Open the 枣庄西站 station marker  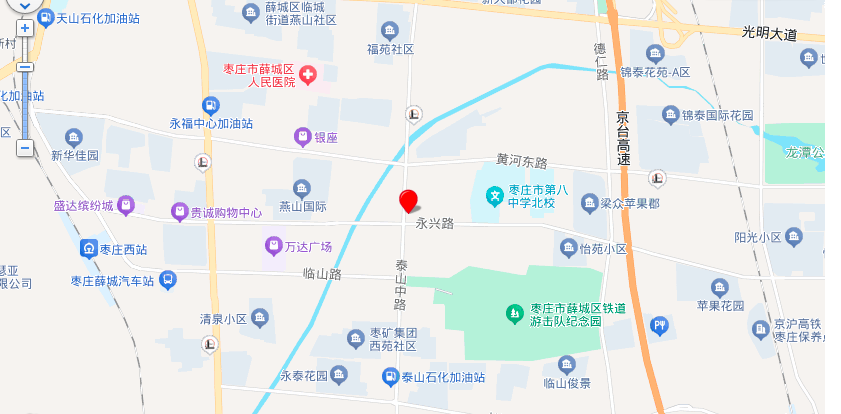coord(88,249)
